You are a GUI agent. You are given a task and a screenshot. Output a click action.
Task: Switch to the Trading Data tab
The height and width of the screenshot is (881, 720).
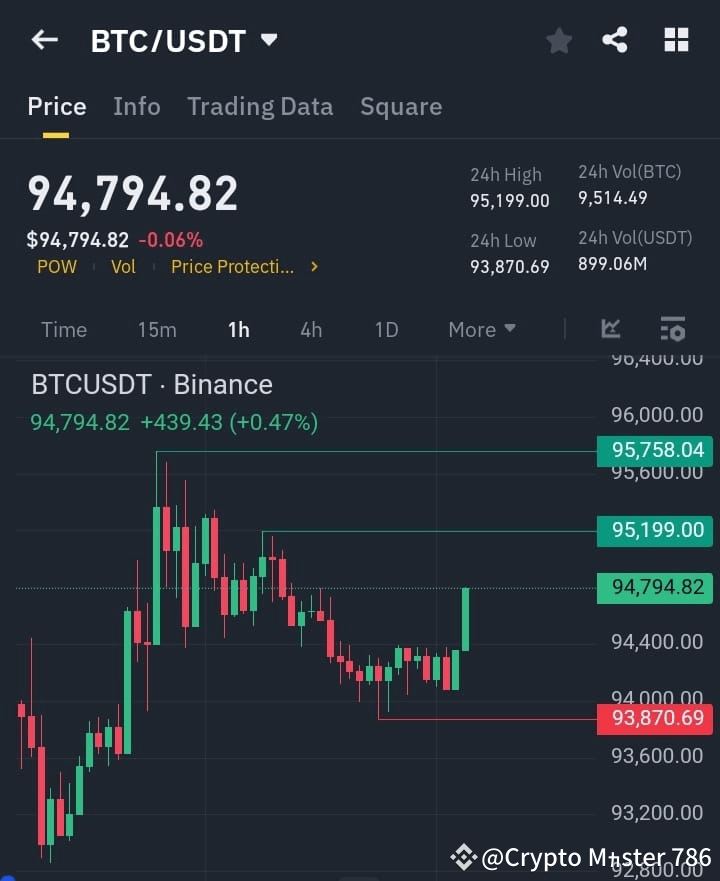(x=260, y=107)
